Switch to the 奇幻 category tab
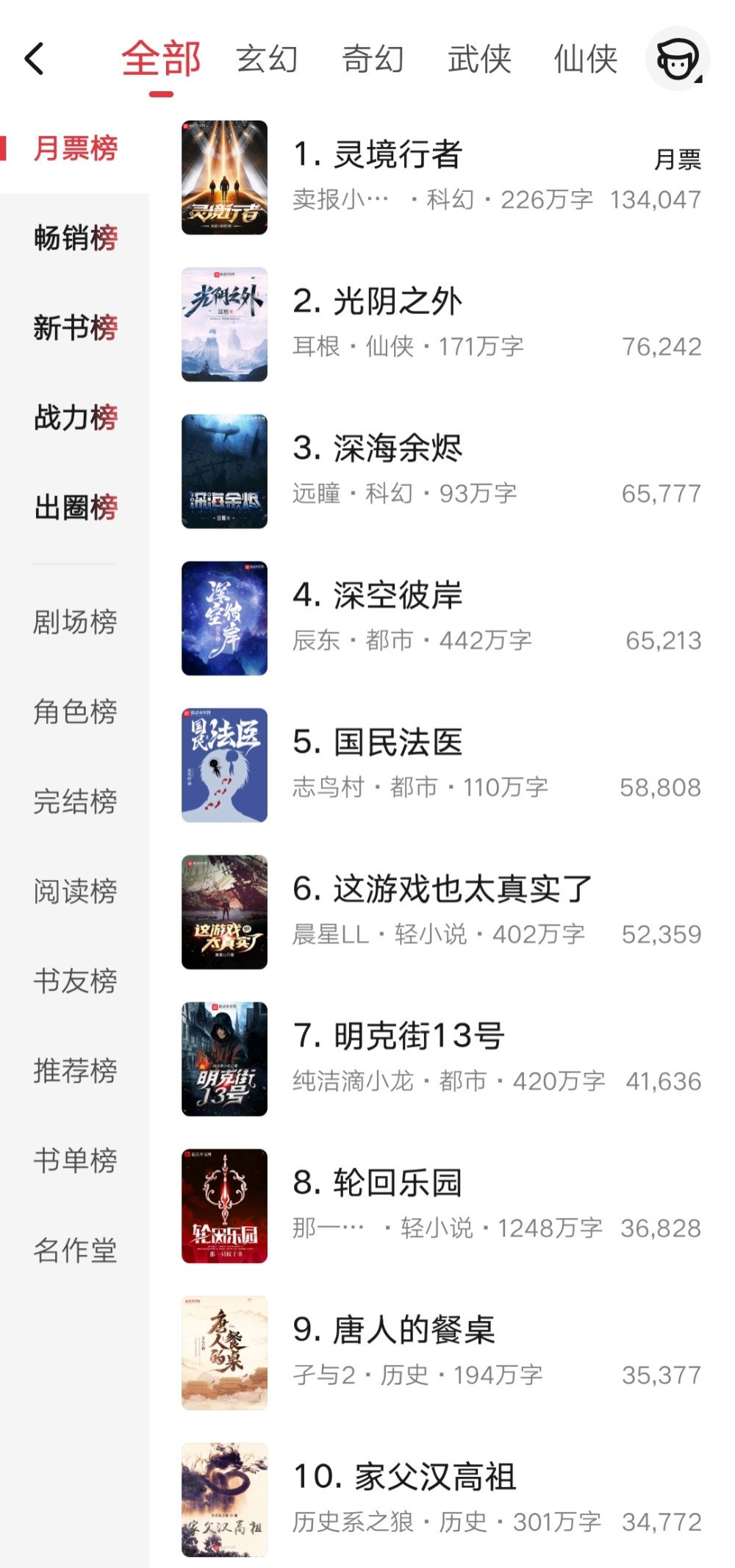Screen dimensions: 735x1568 (x=373, y=59)
